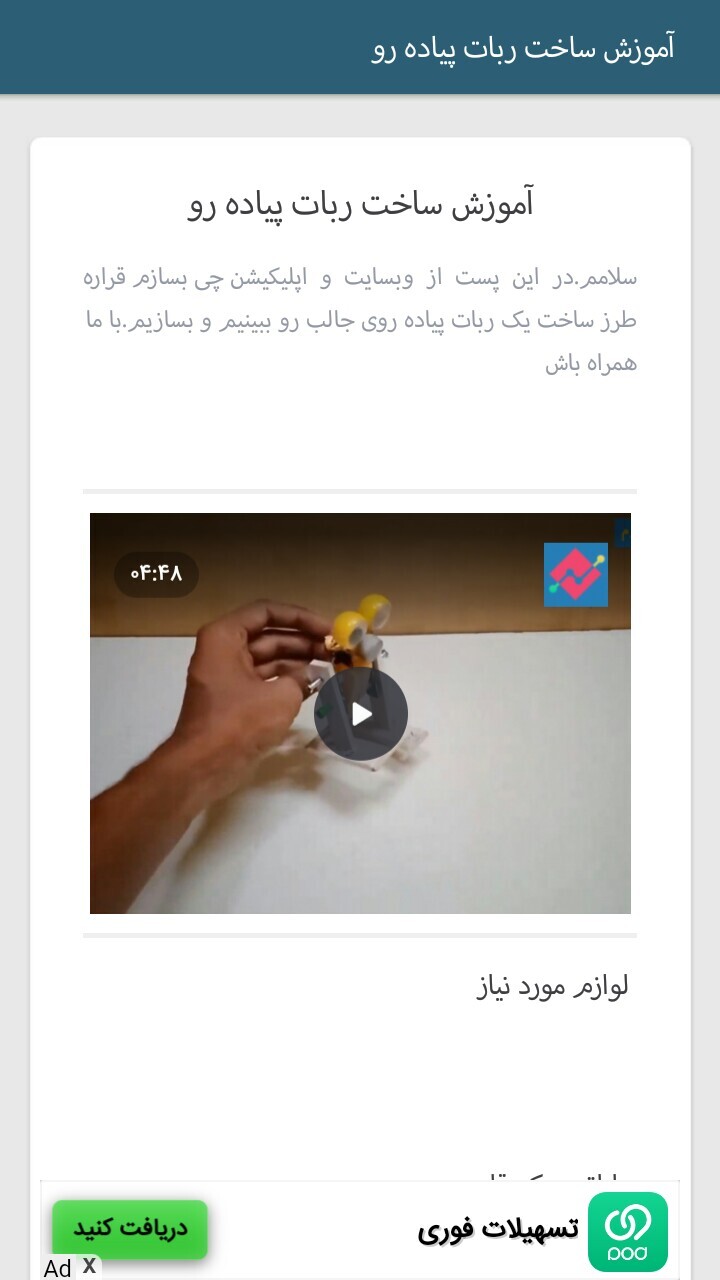The height and width of the screenshot is (1280, 720).
Task: Open the تسهیلات فوری ad banner
Action: [x=498, y=1230]
